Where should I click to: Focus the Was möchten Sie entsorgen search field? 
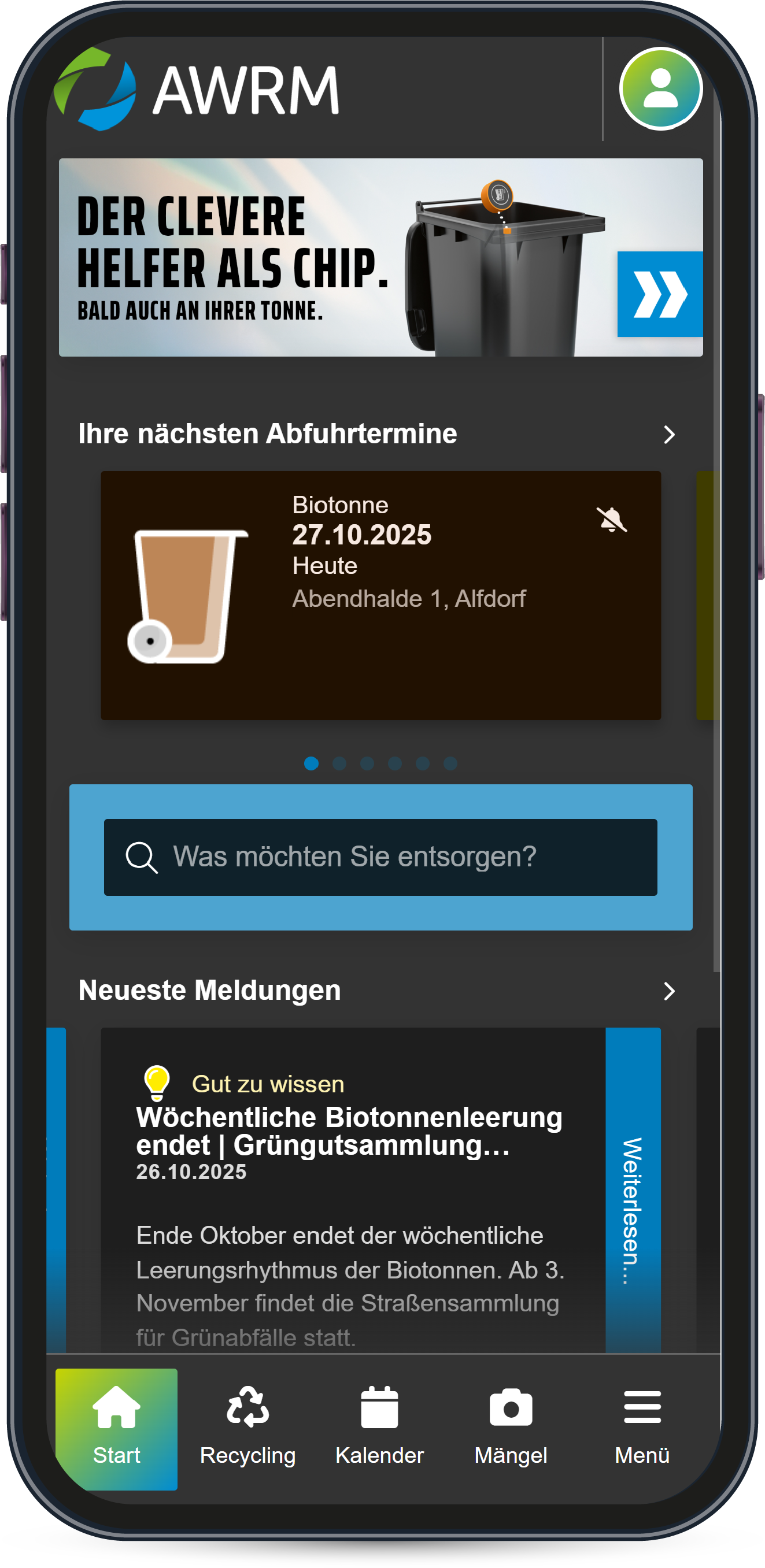coord(380,857)
